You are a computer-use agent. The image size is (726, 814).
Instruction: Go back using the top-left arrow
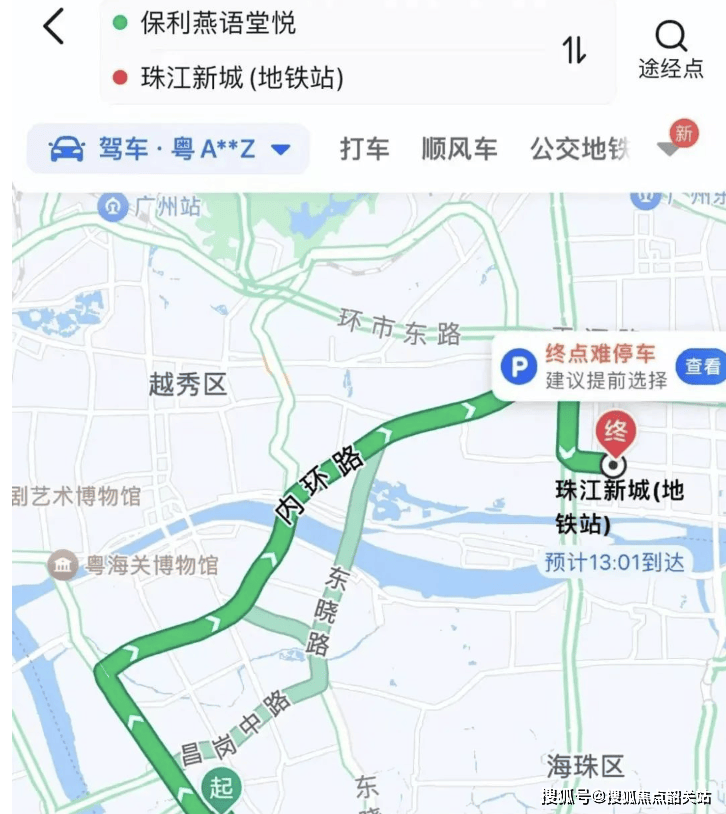click(54, 26)
